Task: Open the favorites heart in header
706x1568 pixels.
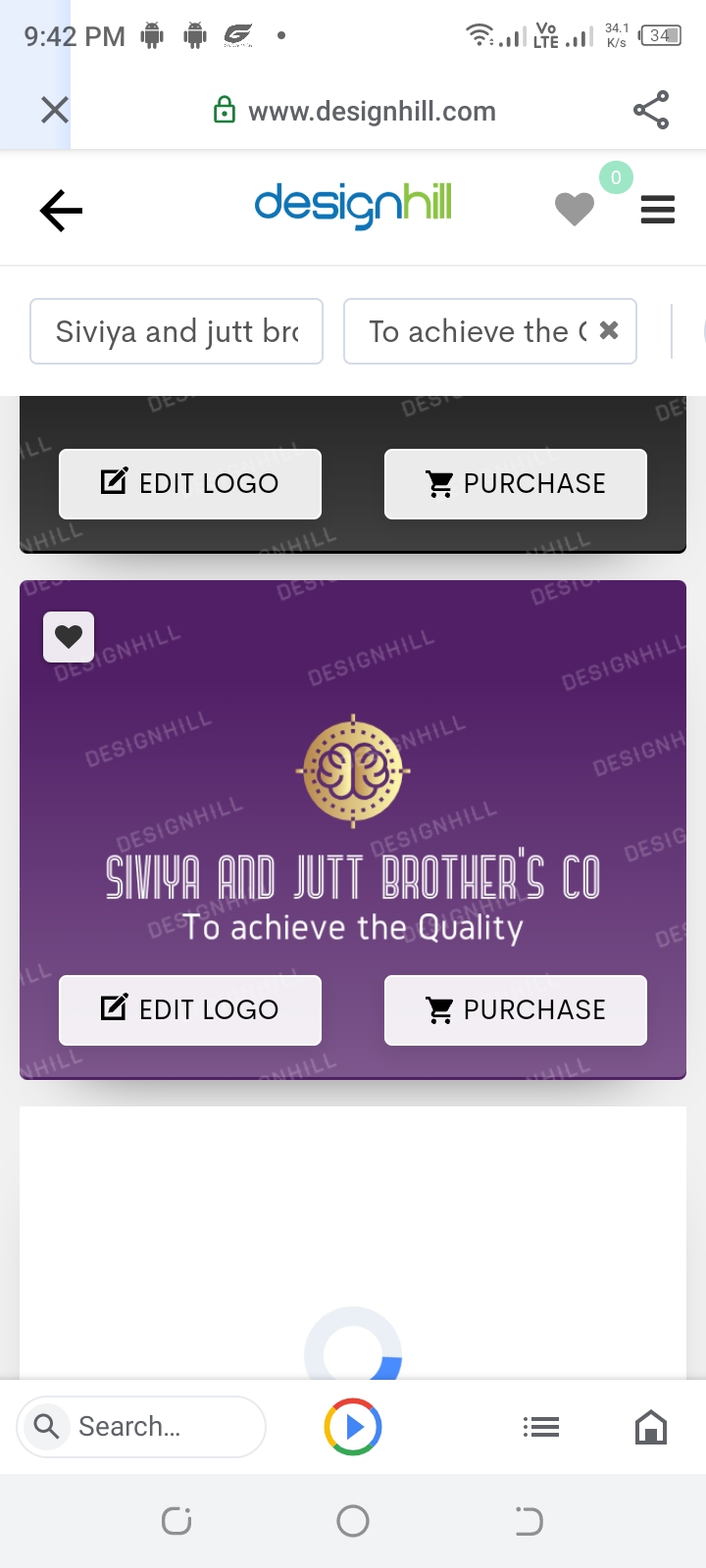Action: tap(575, 208)
